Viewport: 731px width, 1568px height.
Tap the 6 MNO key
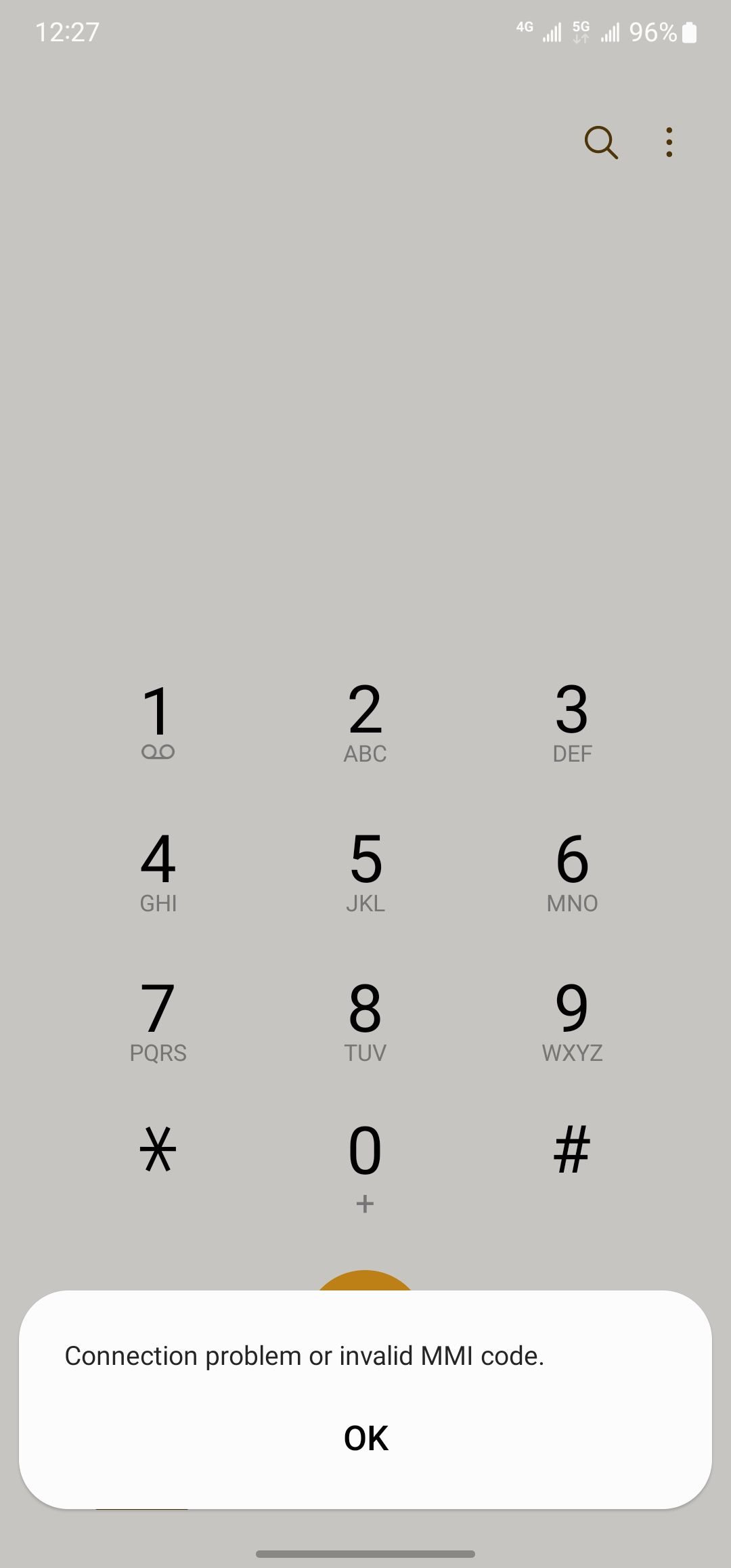coord(572,871)
